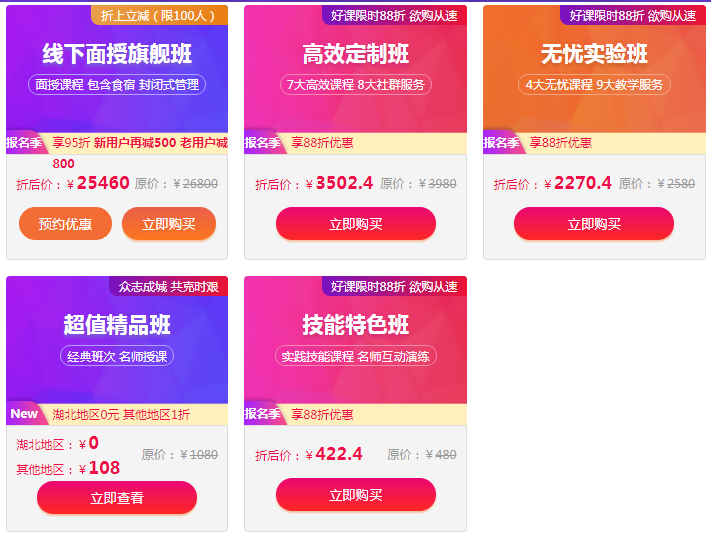View the 无忧实验班 course banner

tap(594, 65)
